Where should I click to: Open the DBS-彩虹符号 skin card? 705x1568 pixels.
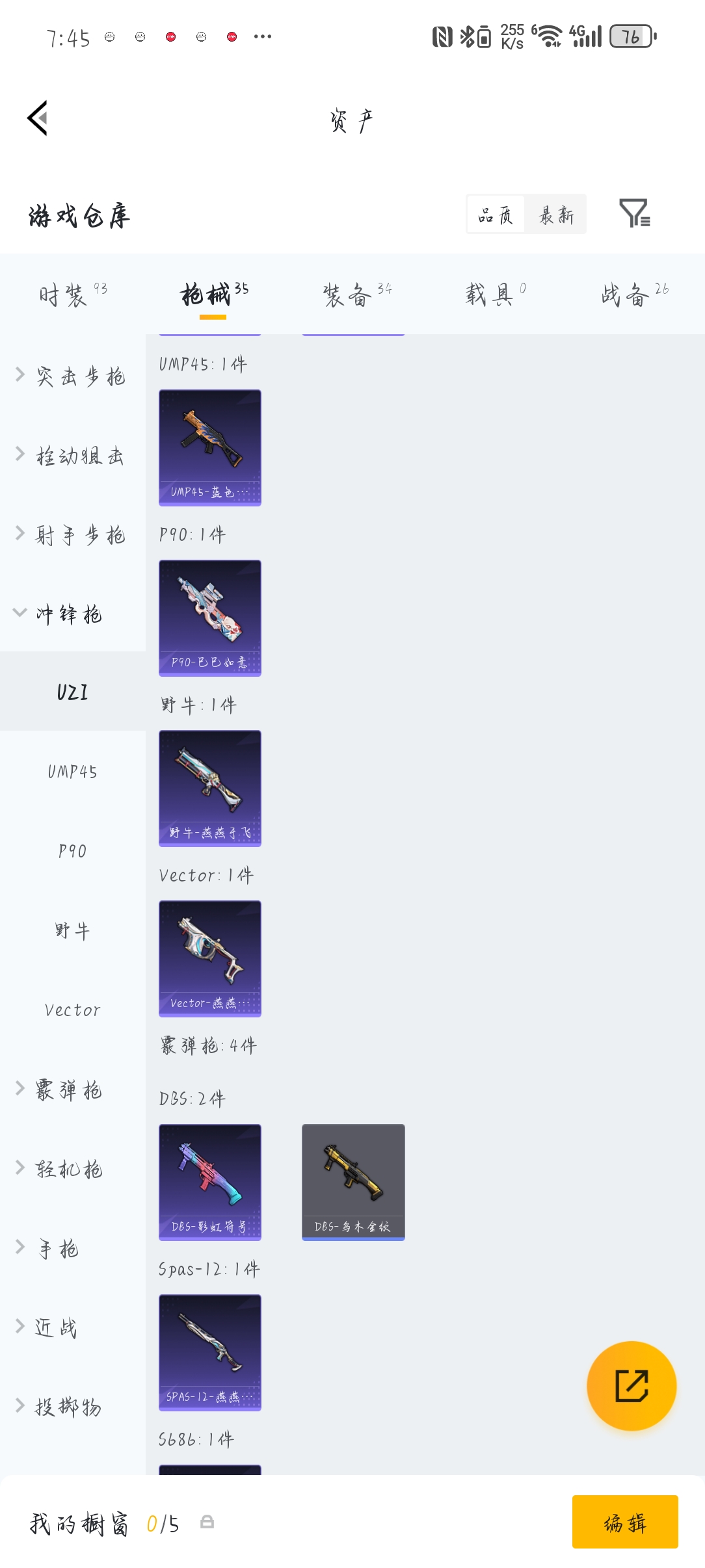pyautogui.click(x=210, y=1182)
